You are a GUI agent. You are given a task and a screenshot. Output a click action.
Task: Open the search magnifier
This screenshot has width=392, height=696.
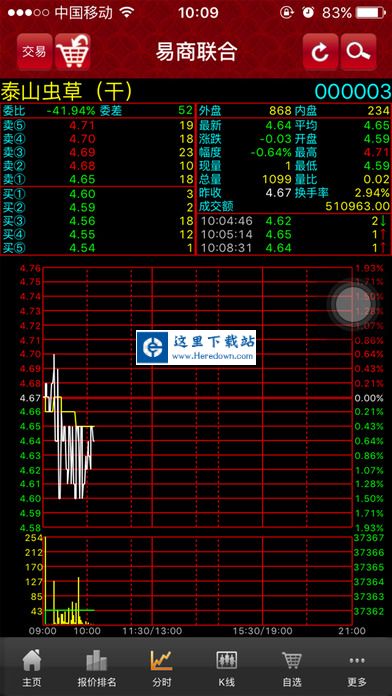(x=358, y=52)
